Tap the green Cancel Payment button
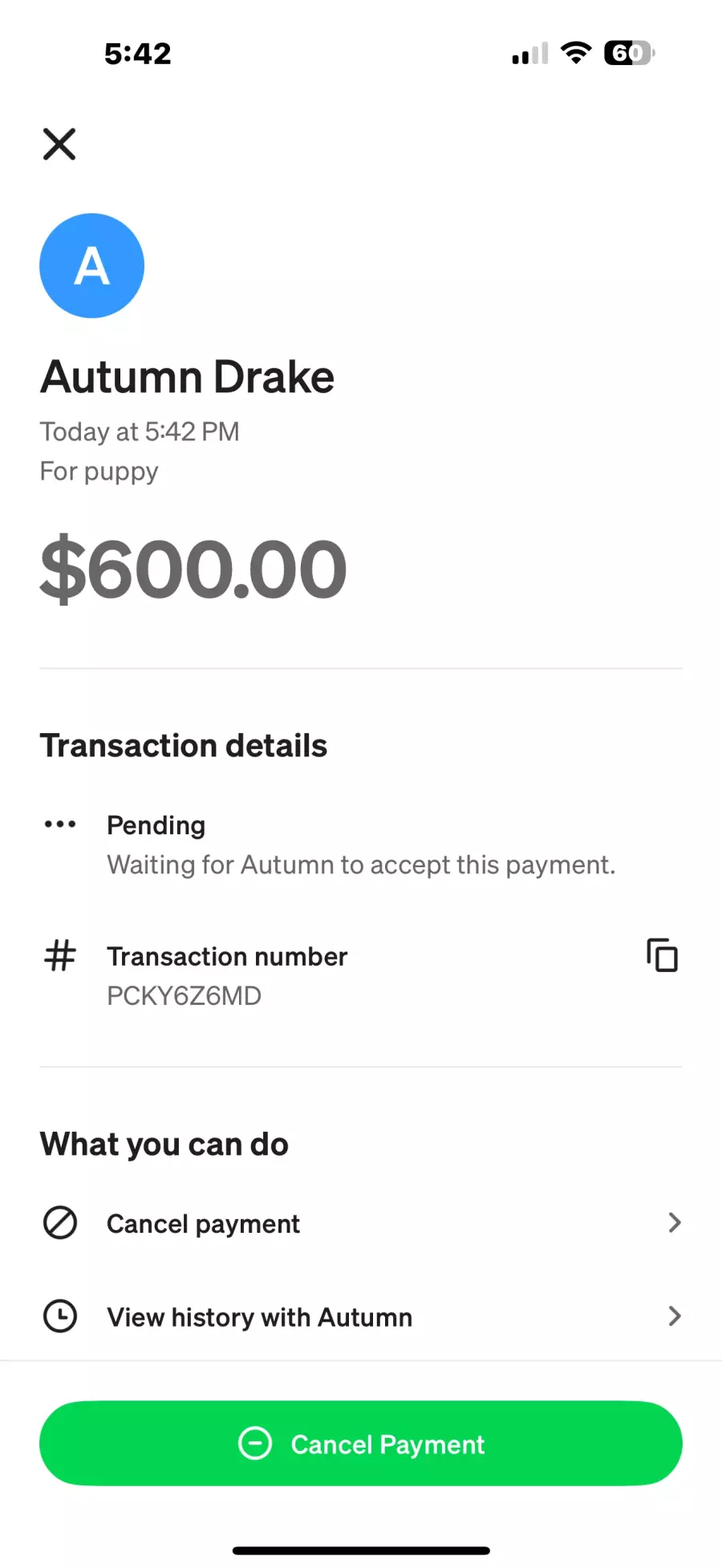 (361, 1444)
